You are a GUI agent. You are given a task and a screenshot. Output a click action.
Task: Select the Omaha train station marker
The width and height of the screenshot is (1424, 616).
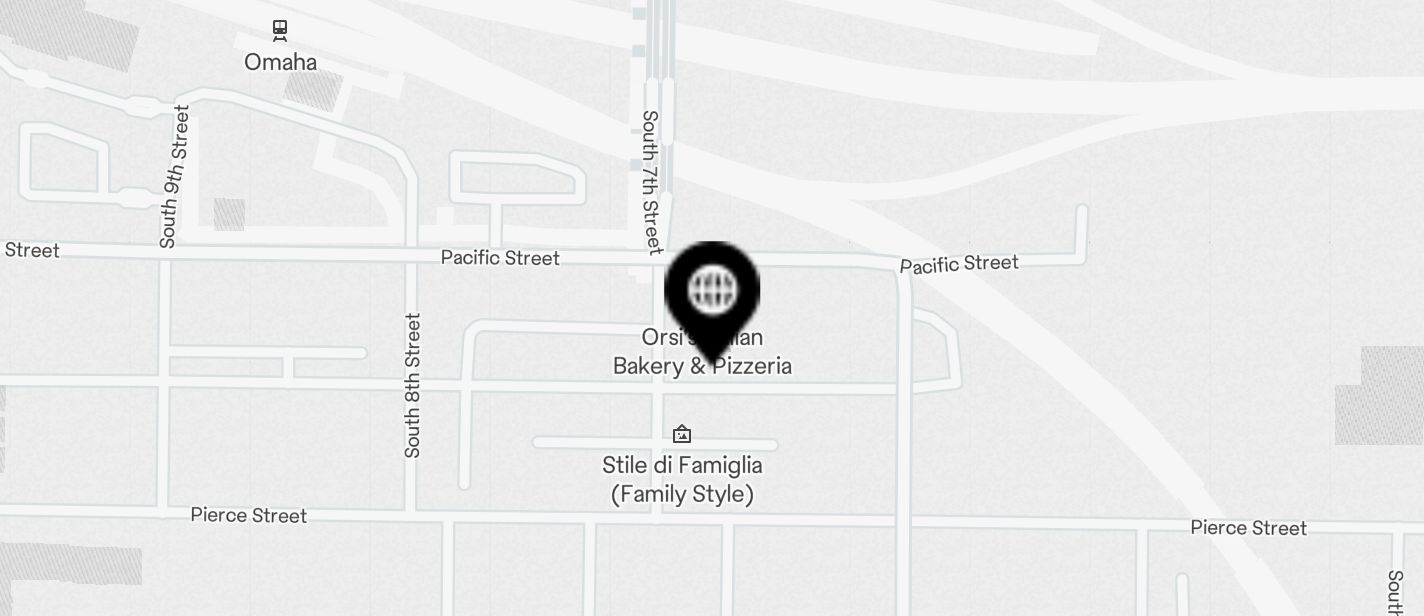tap(280, 31)
